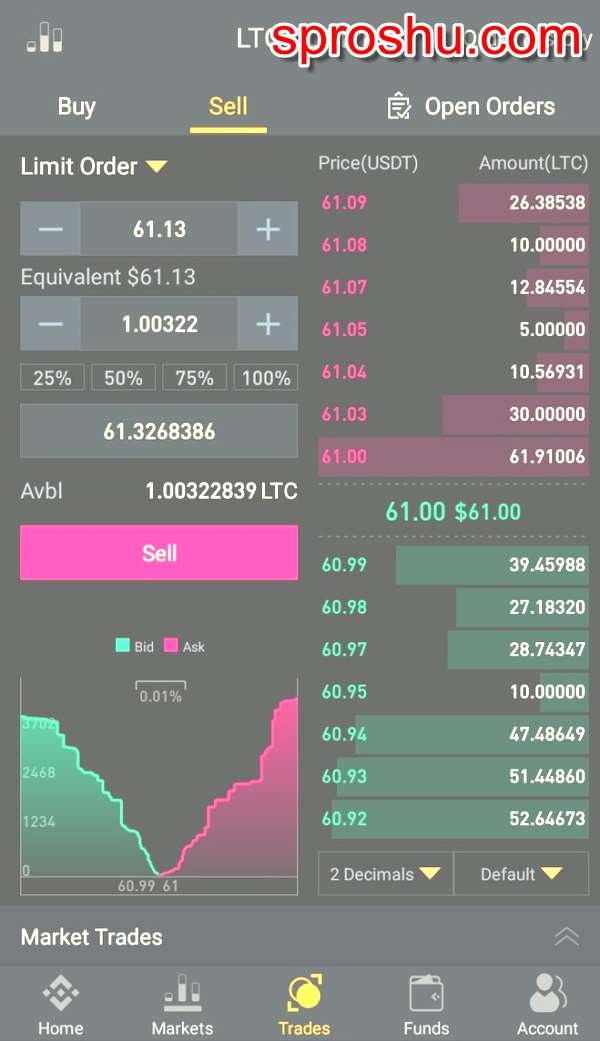Pick the 60.99 bid price row

(453, 565)
